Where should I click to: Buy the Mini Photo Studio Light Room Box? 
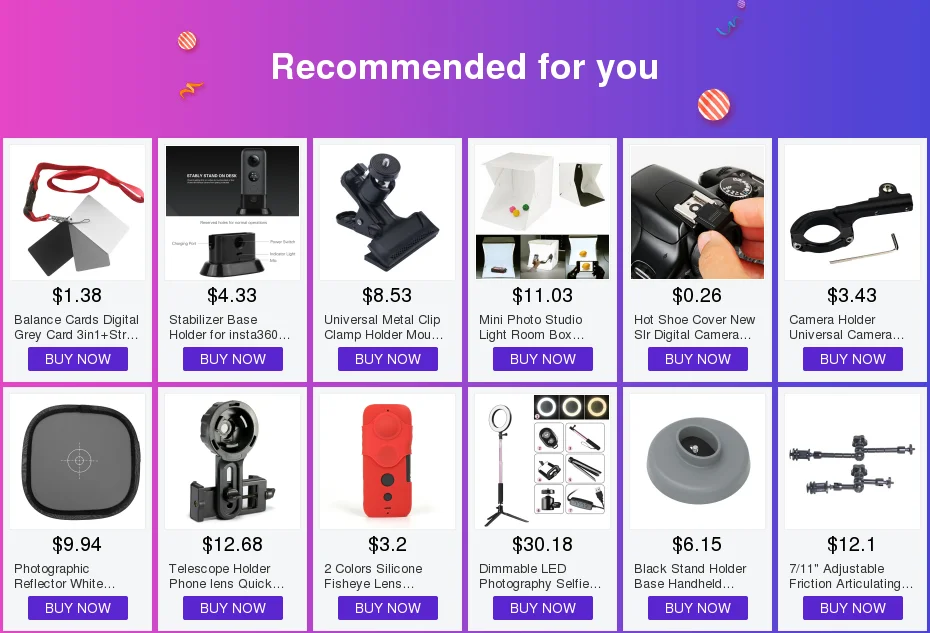click(x=542, y=359)
